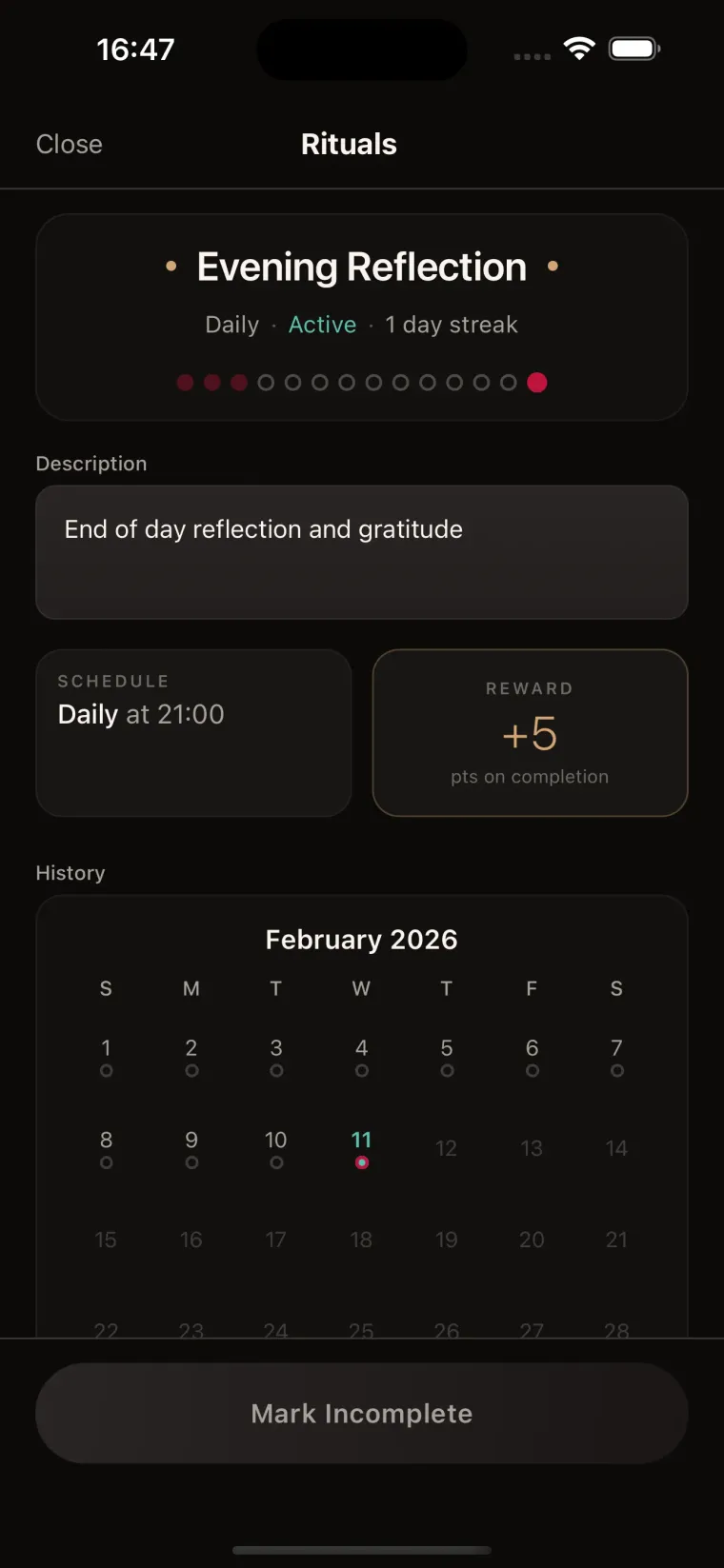Expand the February 2026 calendar header
This screenshot has height=1568, width=724.
361,939
